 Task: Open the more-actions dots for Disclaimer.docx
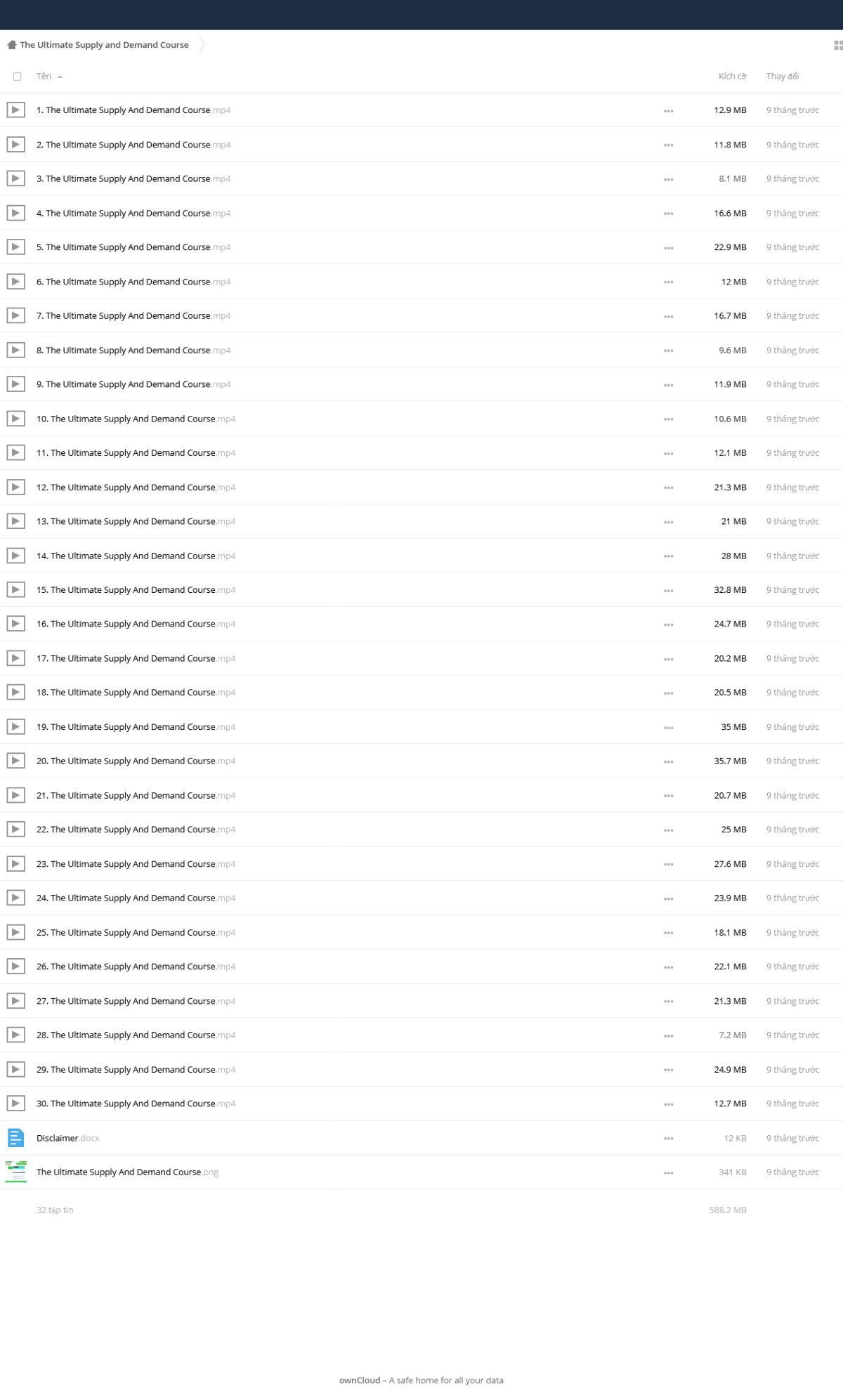[668, 1138]
